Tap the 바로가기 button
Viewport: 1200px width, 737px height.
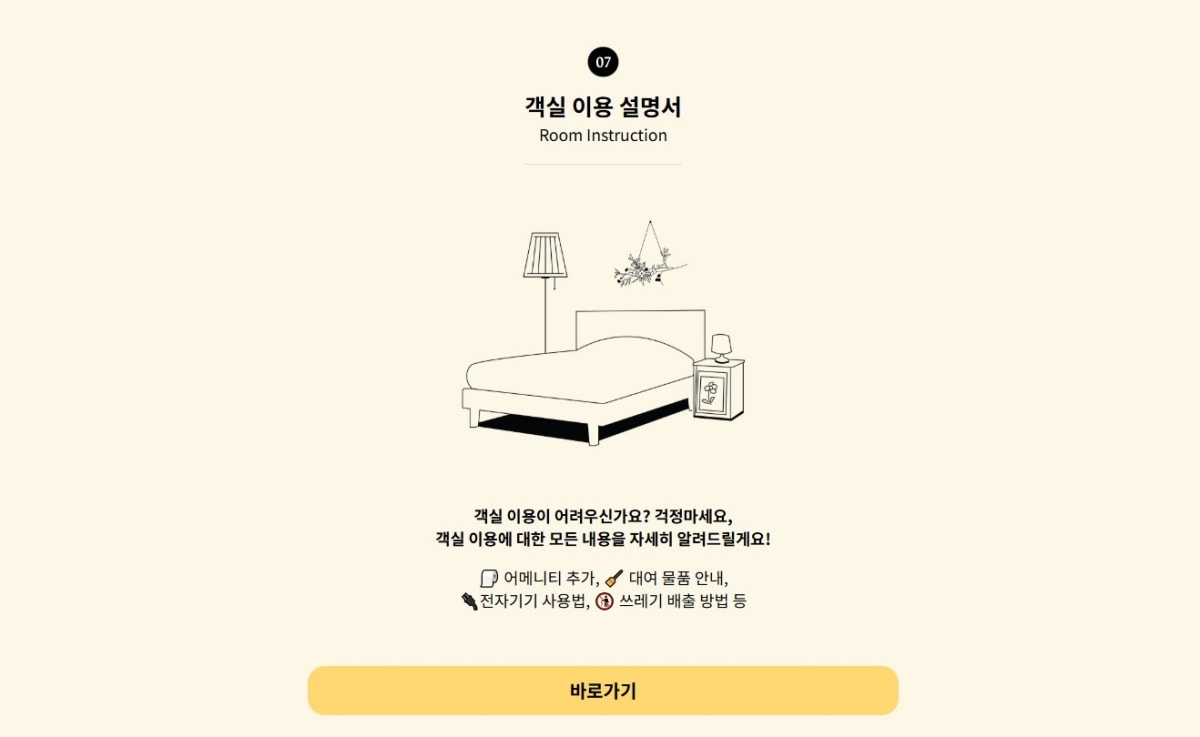tap(603, 691)
